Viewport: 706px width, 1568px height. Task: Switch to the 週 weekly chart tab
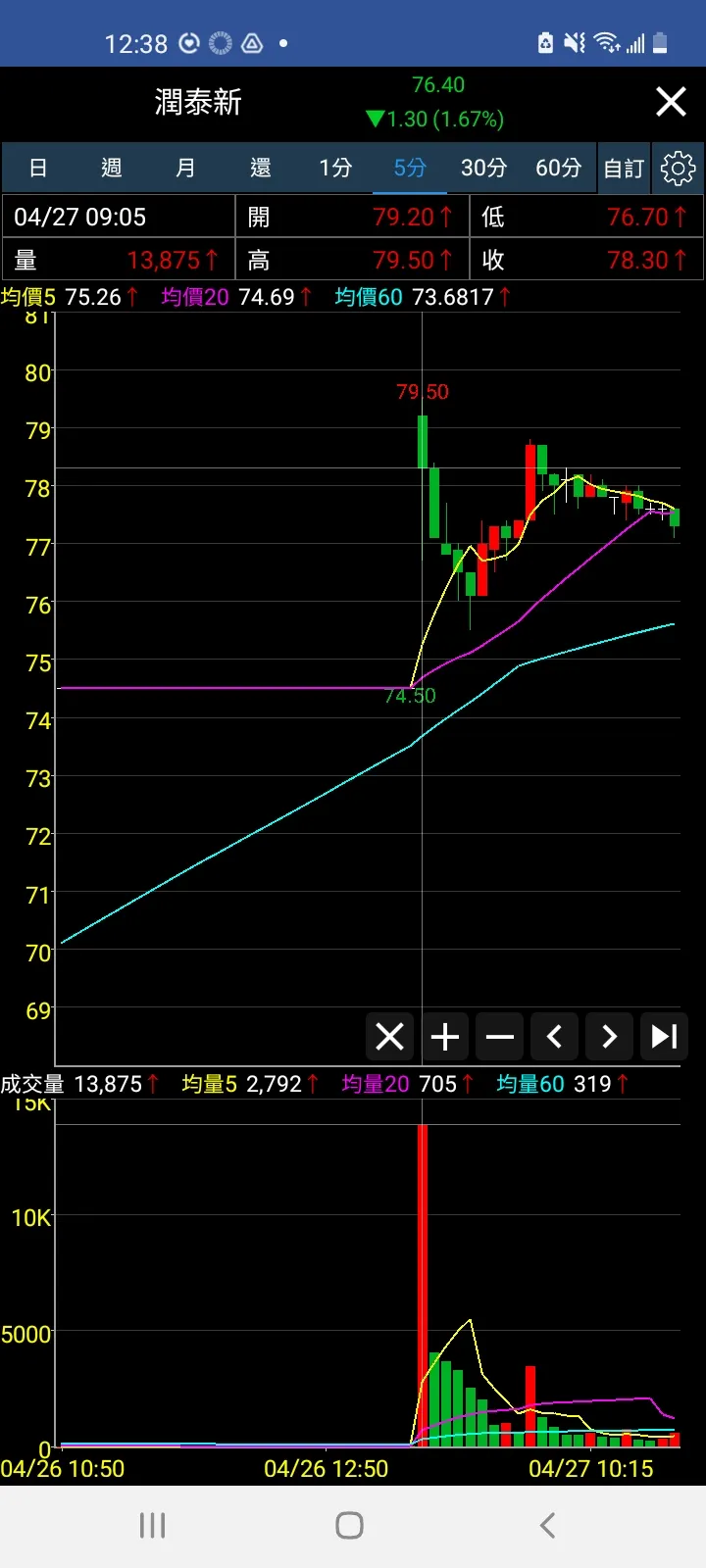[112, 168]
